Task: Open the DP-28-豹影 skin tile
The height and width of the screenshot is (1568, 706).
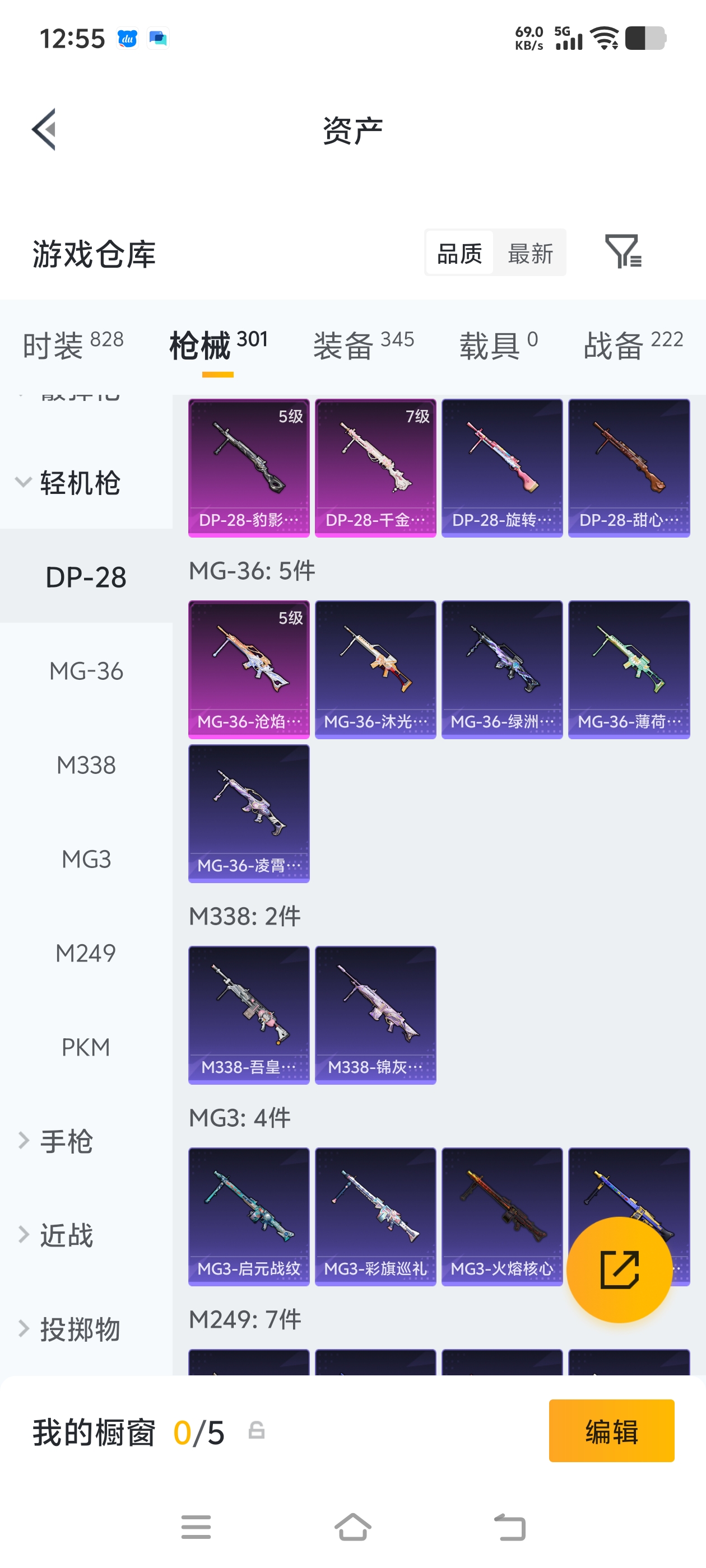Action: (249, 468)
